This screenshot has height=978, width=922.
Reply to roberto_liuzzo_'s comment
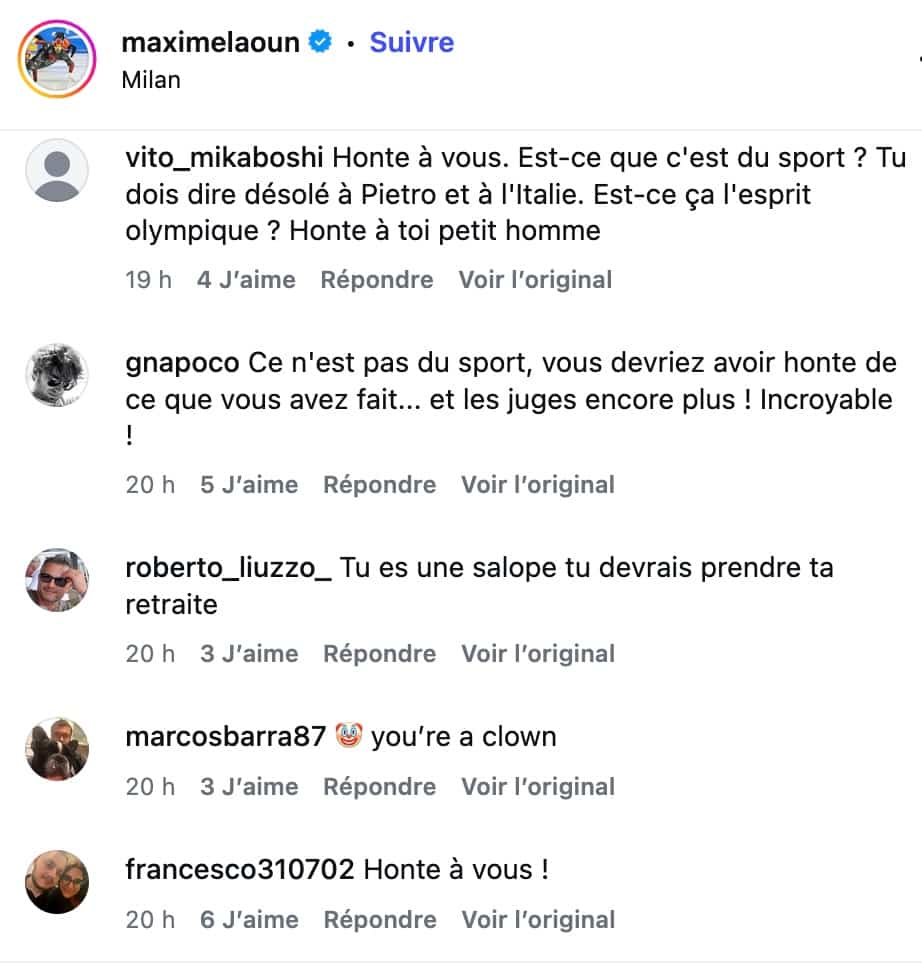point(380,654)
